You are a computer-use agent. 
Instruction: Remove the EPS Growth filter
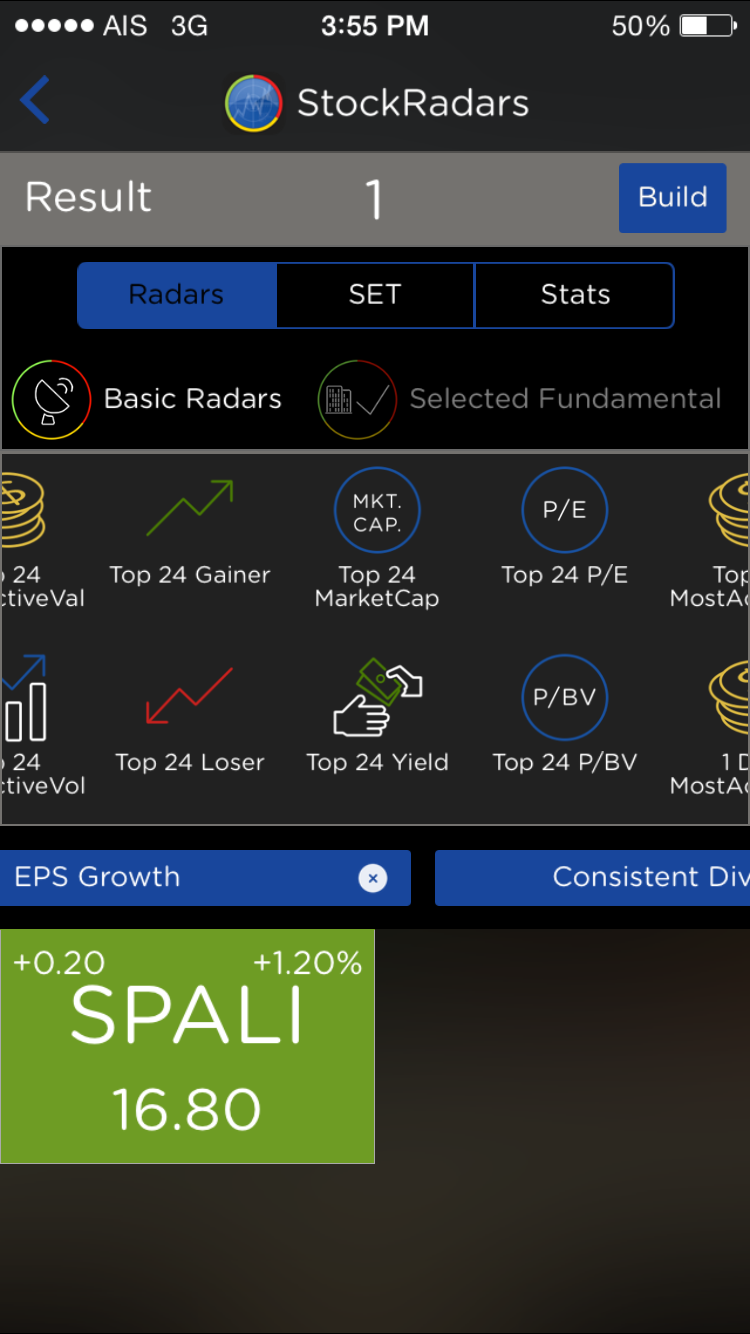pyautogui.click(x=373, y=878)
